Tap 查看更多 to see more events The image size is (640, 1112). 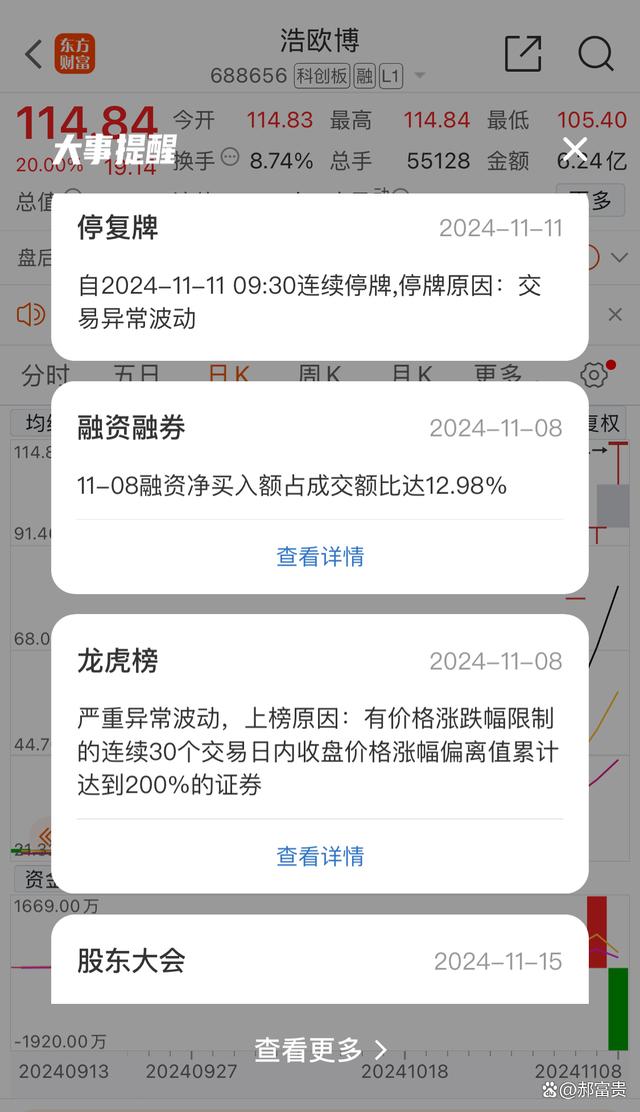[x=321, y=1050]
